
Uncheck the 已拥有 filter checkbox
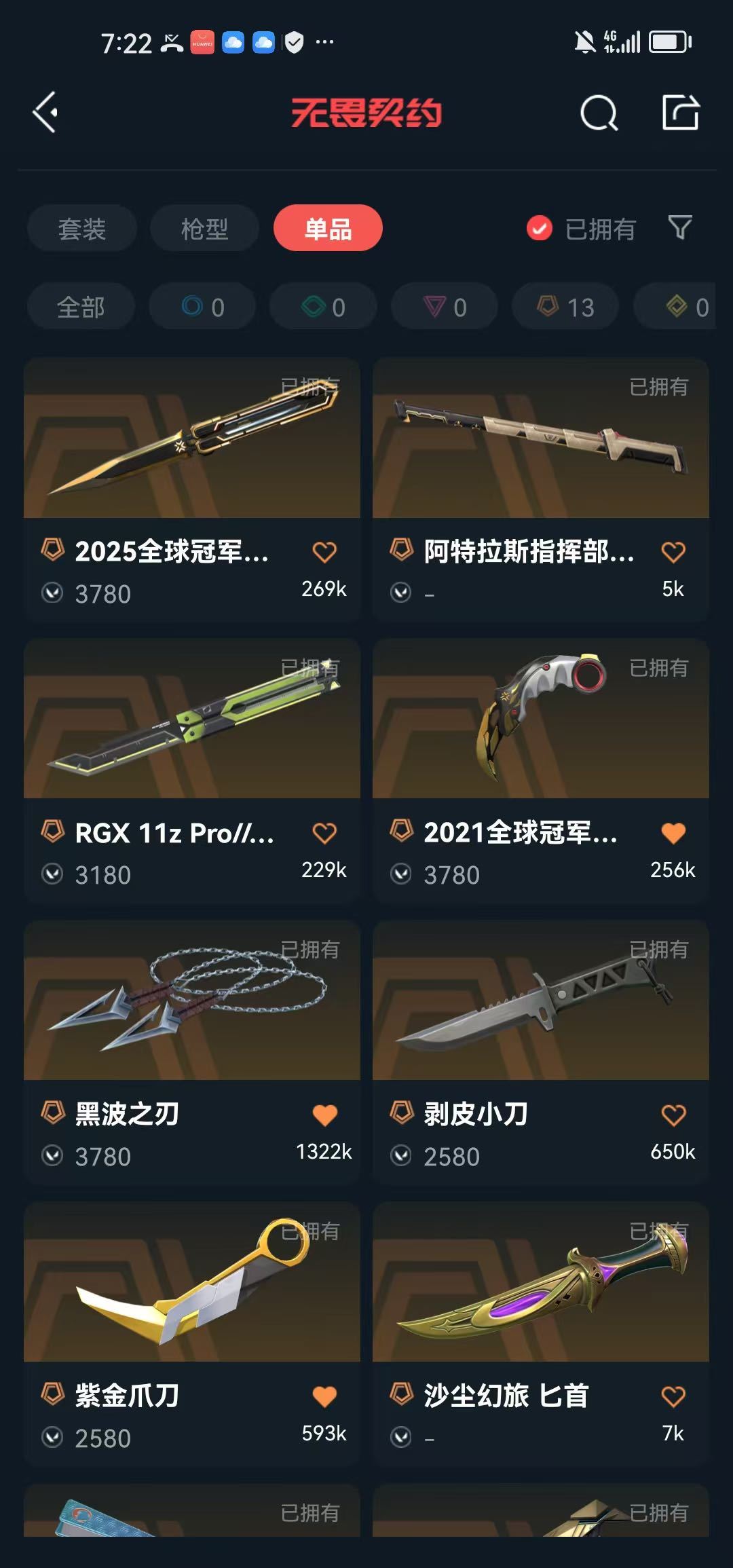[540, 229]
